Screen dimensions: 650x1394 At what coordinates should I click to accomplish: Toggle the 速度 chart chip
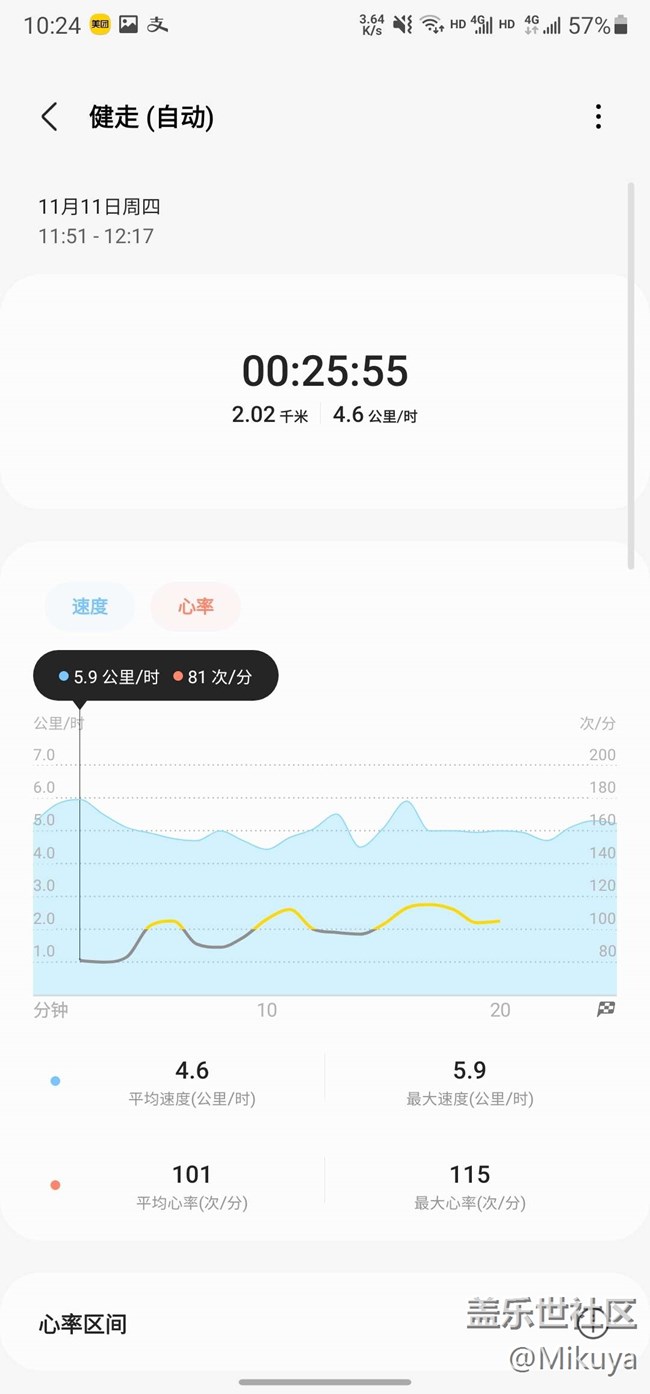pos(90,606)
